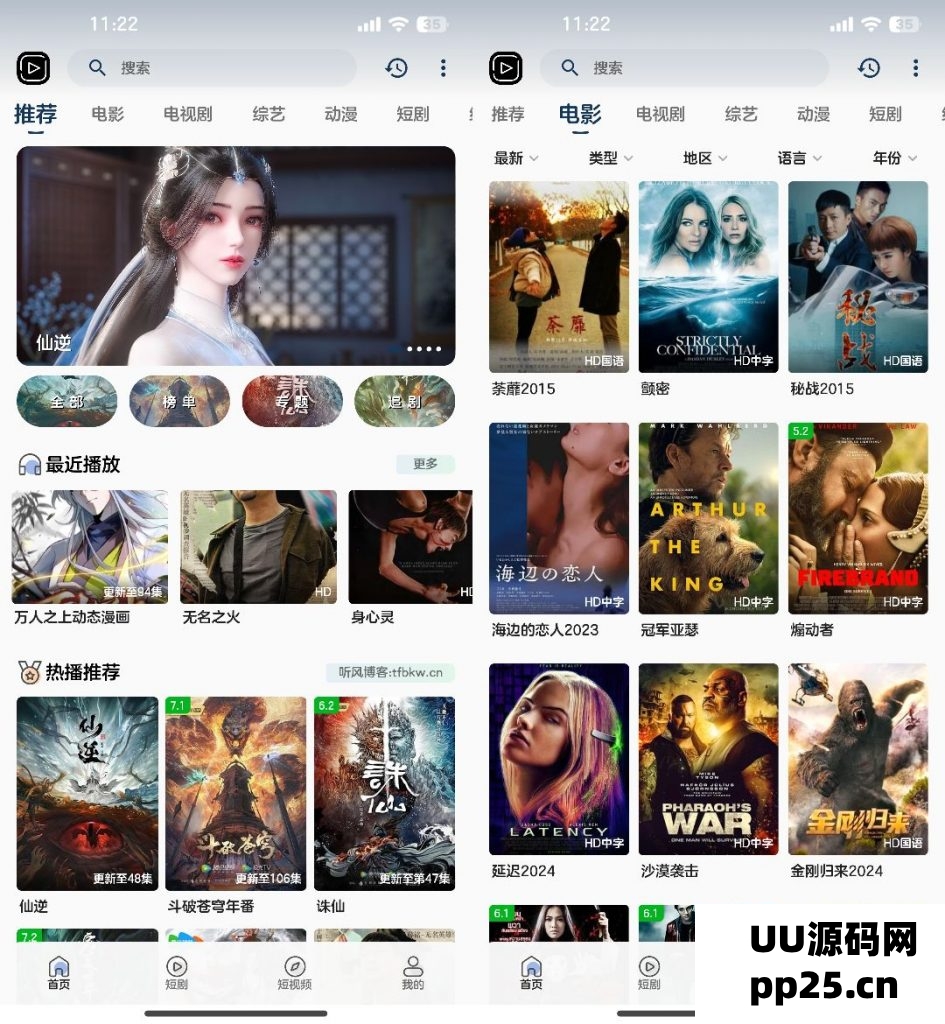This screenshot has height=1024, width=945.
Task: Select the fourth carousel indicator dot
Action: point(437,349)
